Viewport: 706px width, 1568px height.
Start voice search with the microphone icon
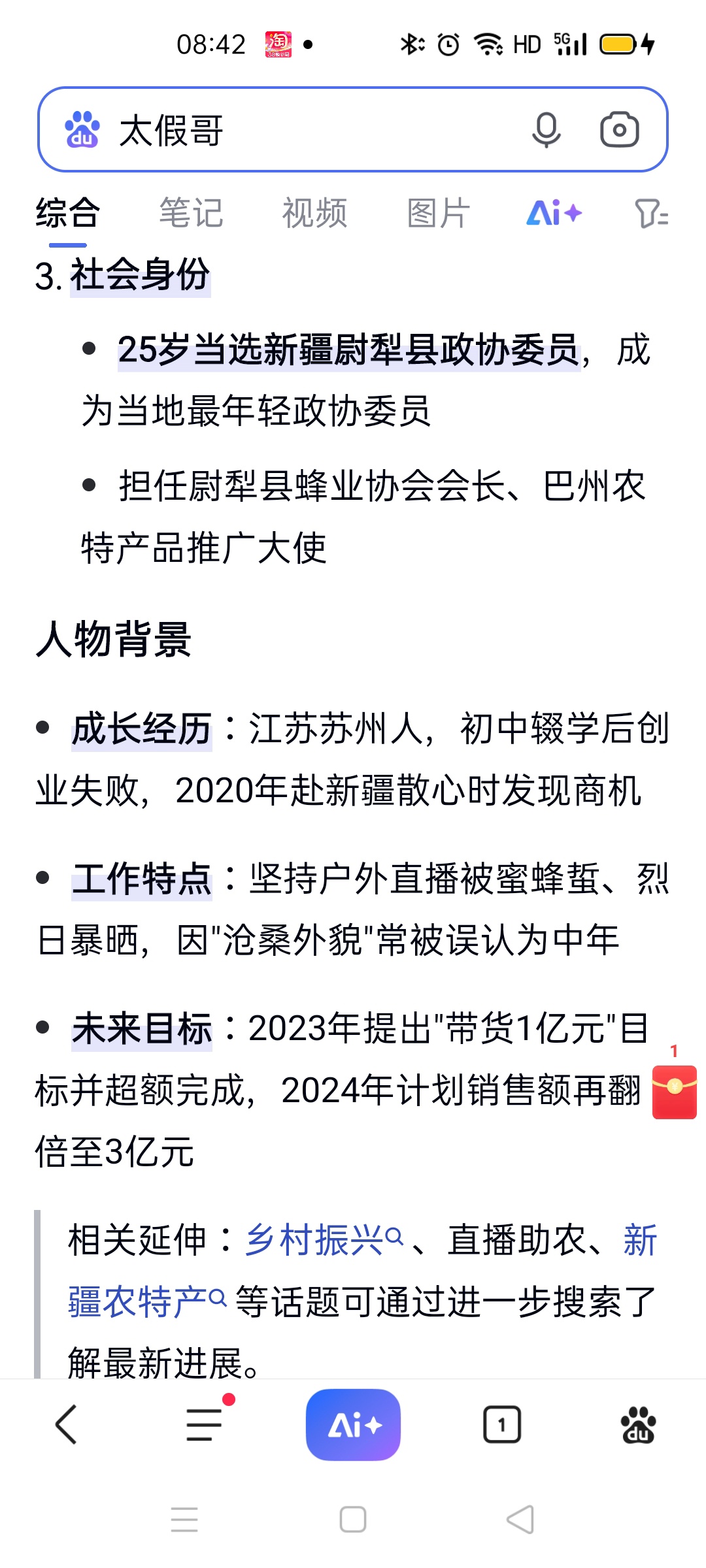(546, 130)
